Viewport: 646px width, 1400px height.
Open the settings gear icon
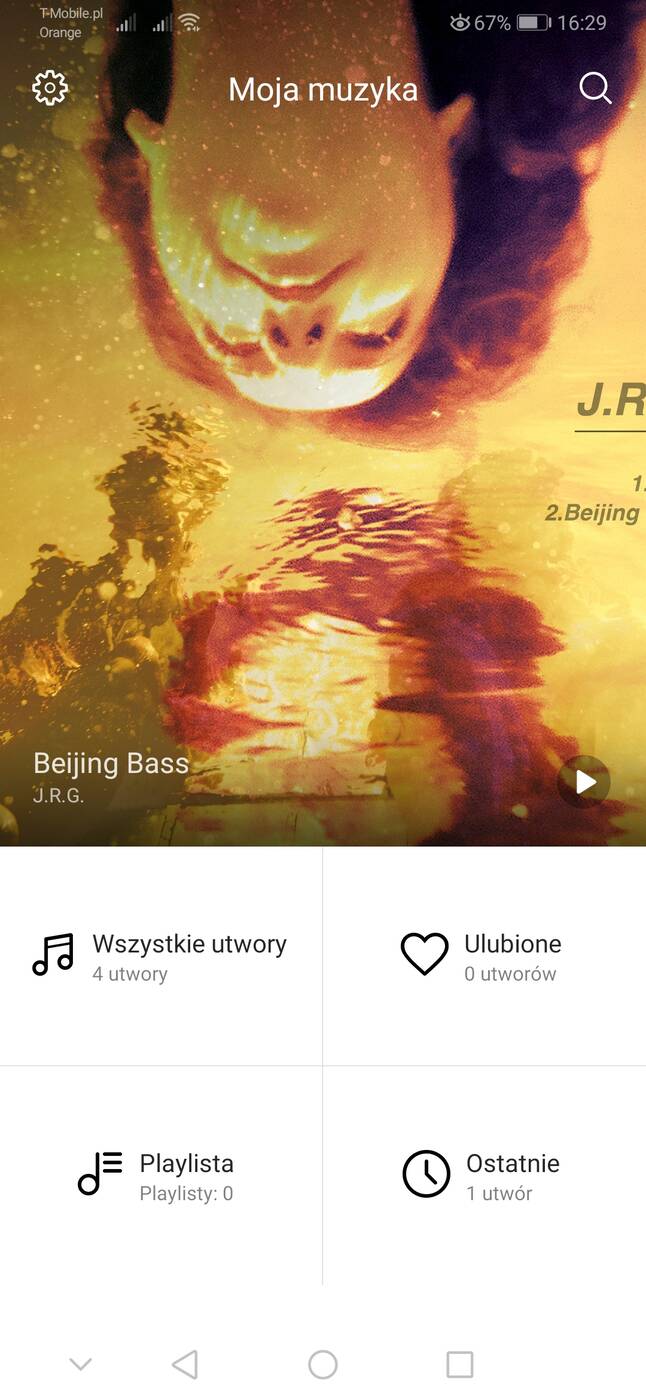click(50, 88)
